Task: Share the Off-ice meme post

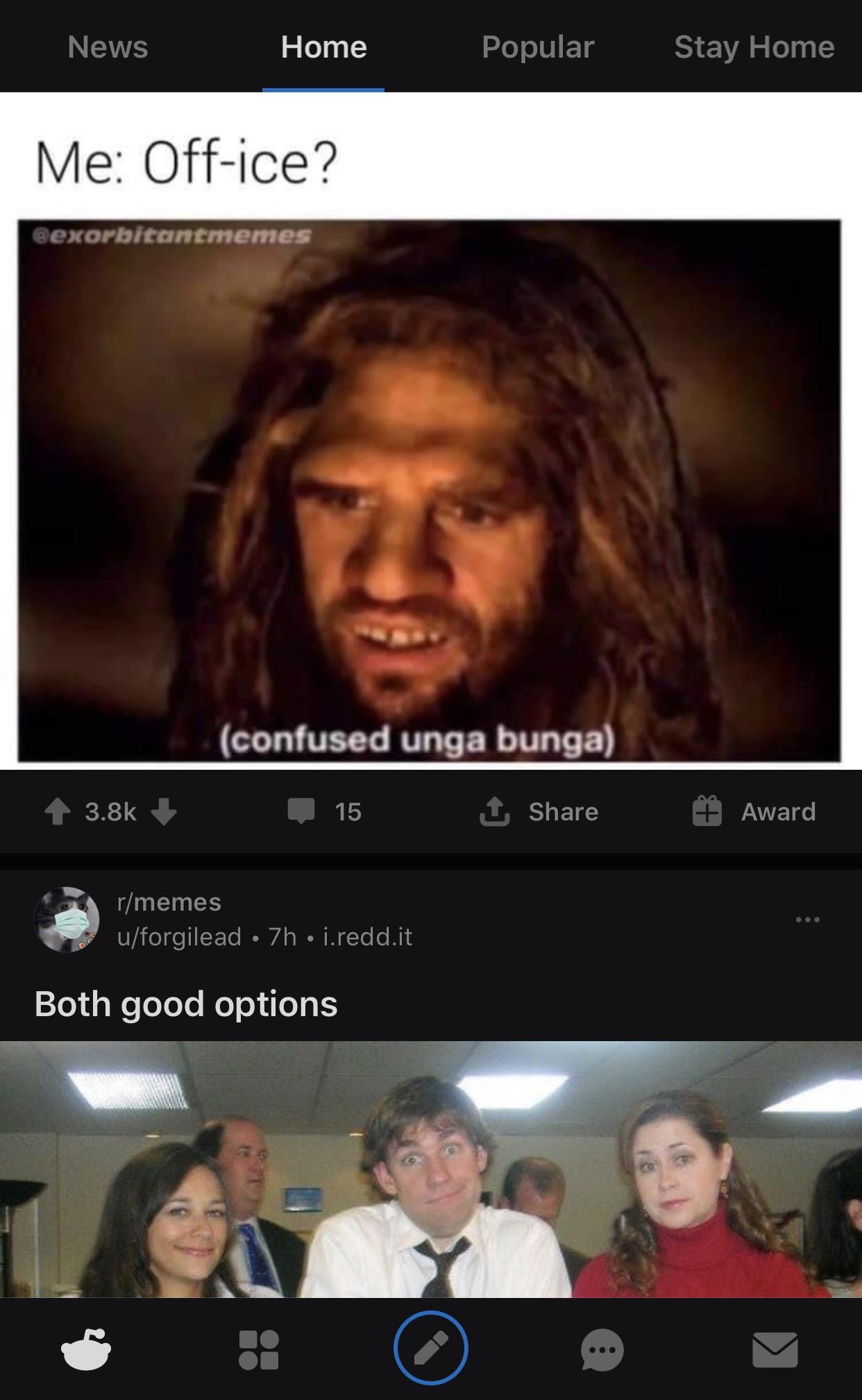Action: click(x=539, y=811)
